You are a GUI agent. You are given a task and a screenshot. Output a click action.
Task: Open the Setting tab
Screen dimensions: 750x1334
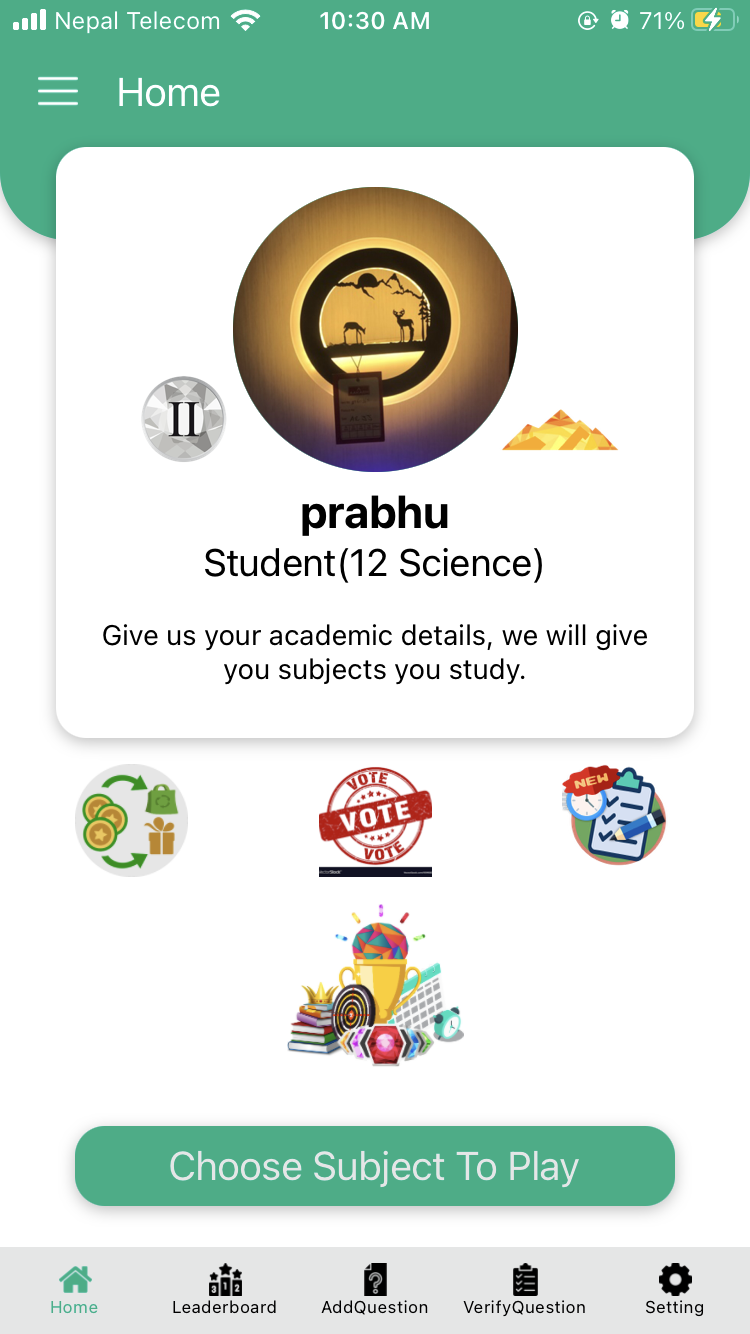[x=674, y=1290]
